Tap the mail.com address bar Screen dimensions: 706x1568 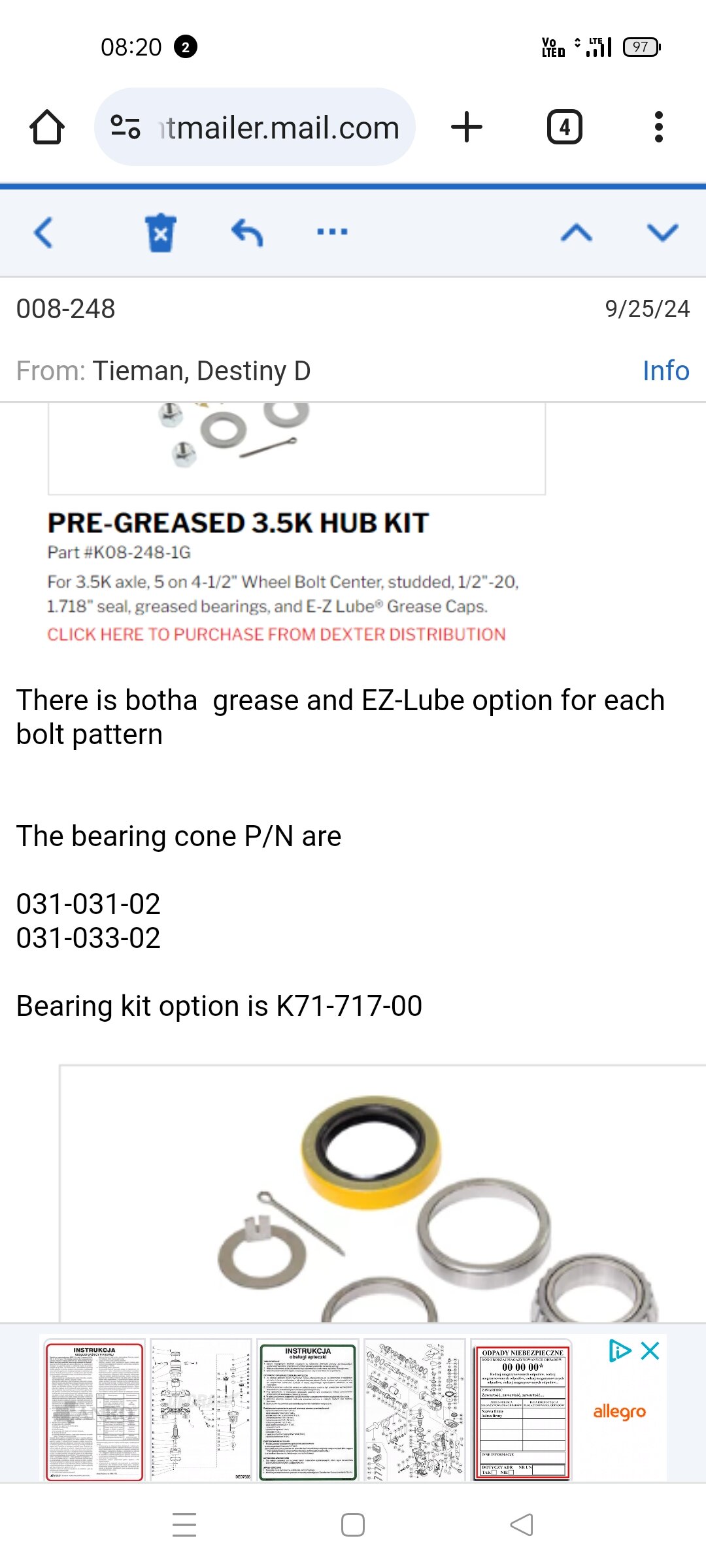point(255,127)
